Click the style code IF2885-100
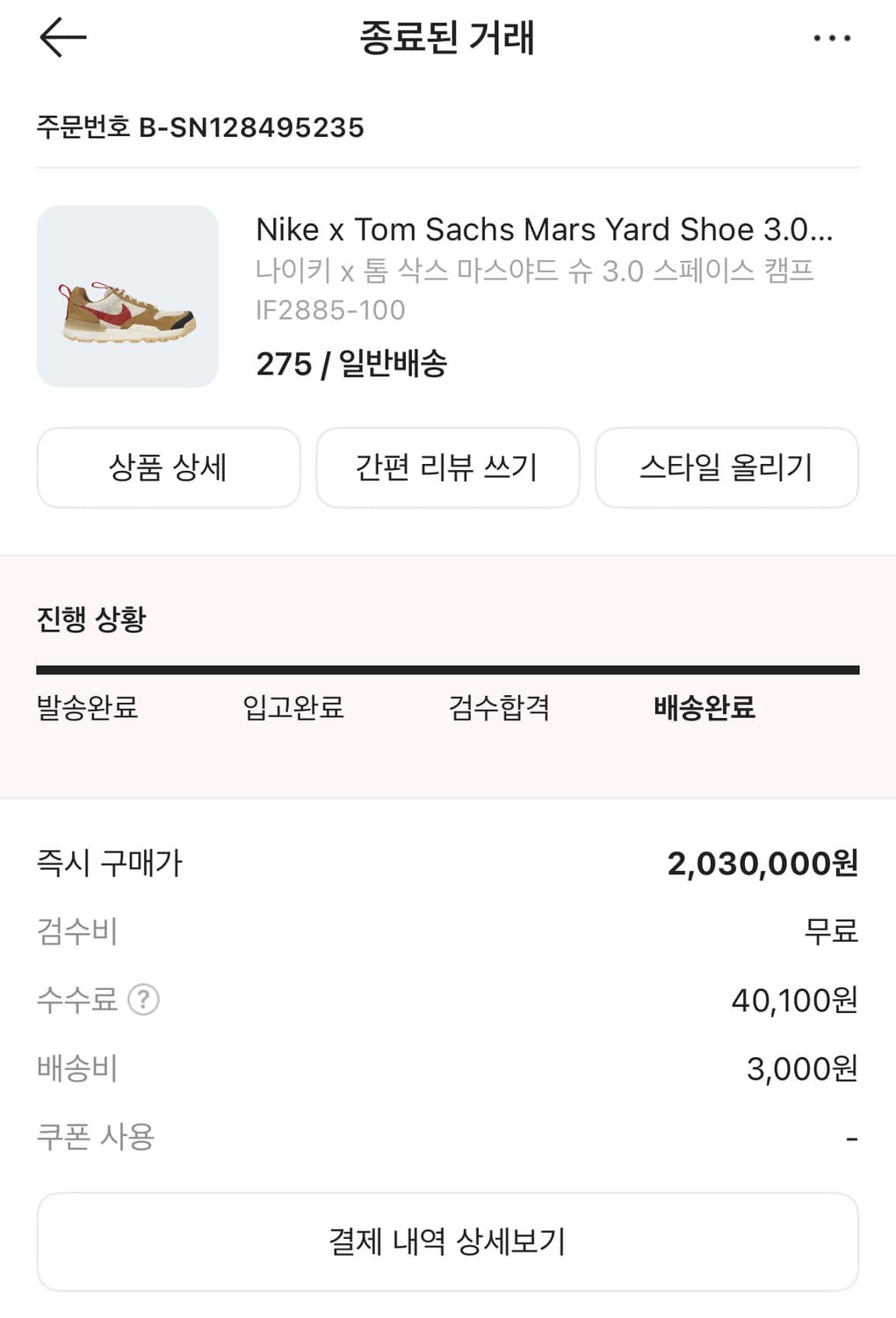The image size is (896, 1318). (329, 310)
